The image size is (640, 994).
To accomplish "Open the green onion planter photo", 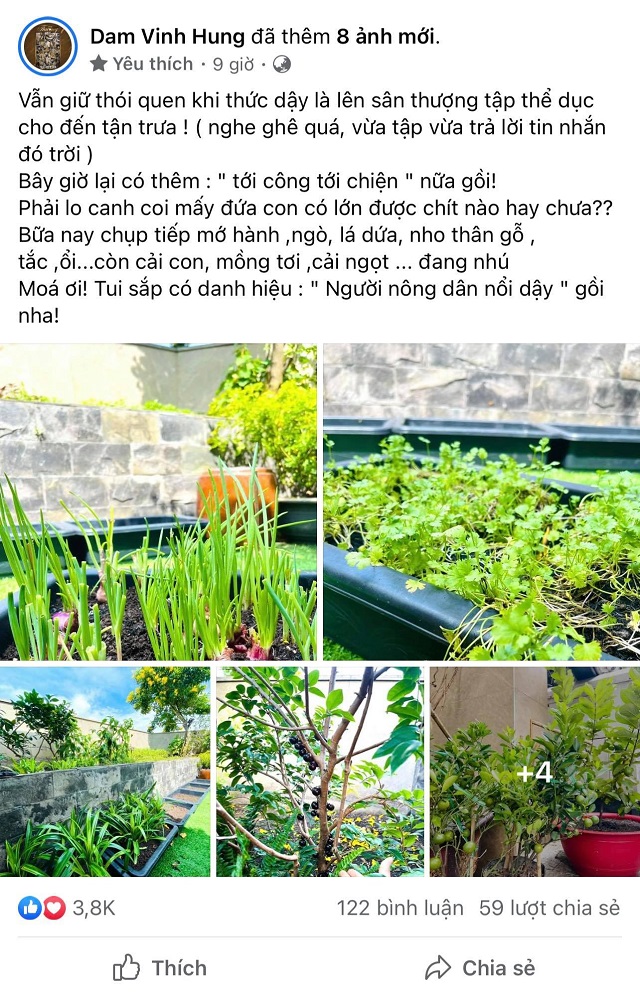I will [x=159, y=502].
